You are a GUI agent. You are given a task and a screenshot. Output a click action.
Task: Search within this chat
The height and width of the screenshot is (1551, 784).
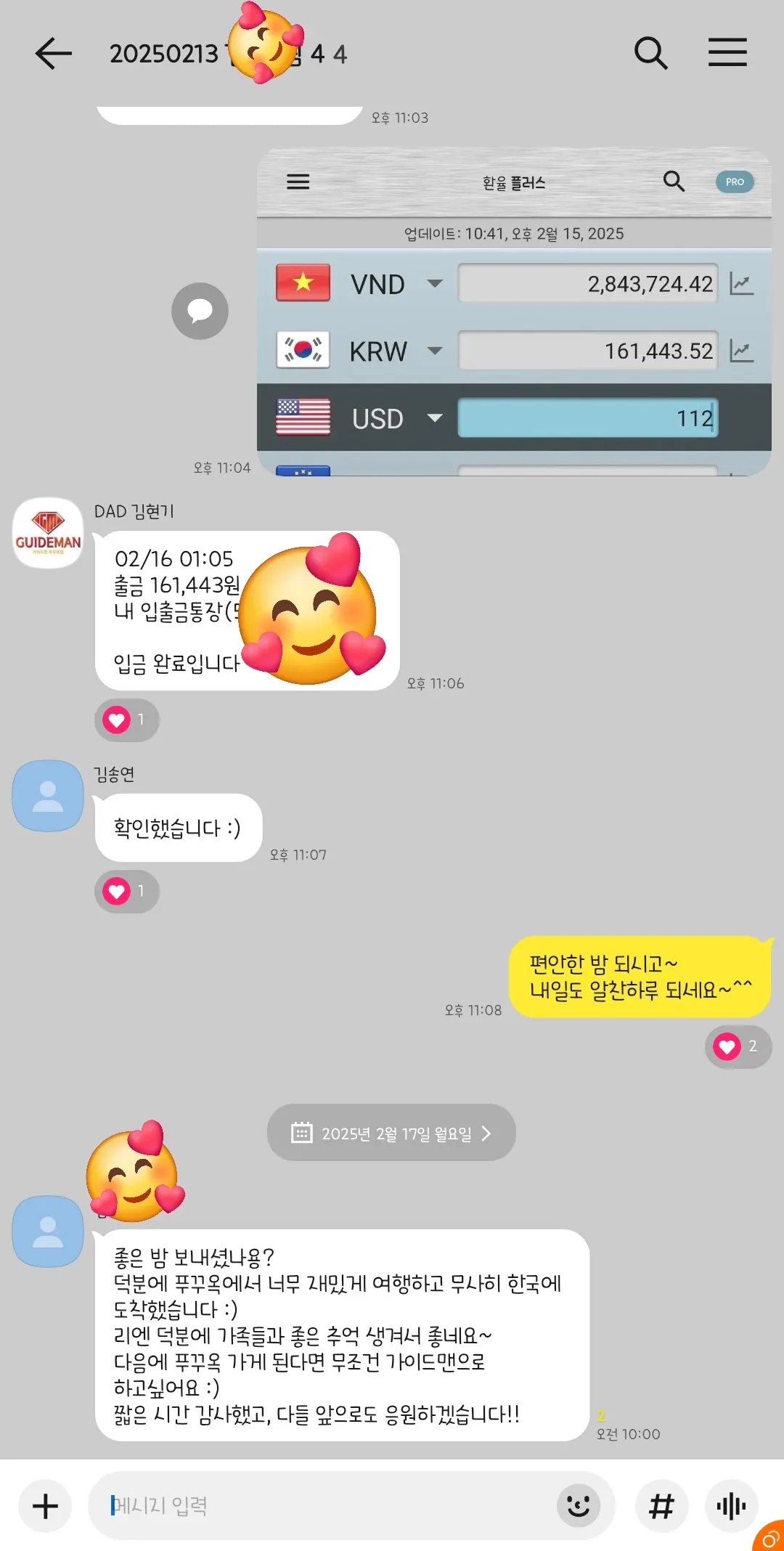(x=650, y=54)
